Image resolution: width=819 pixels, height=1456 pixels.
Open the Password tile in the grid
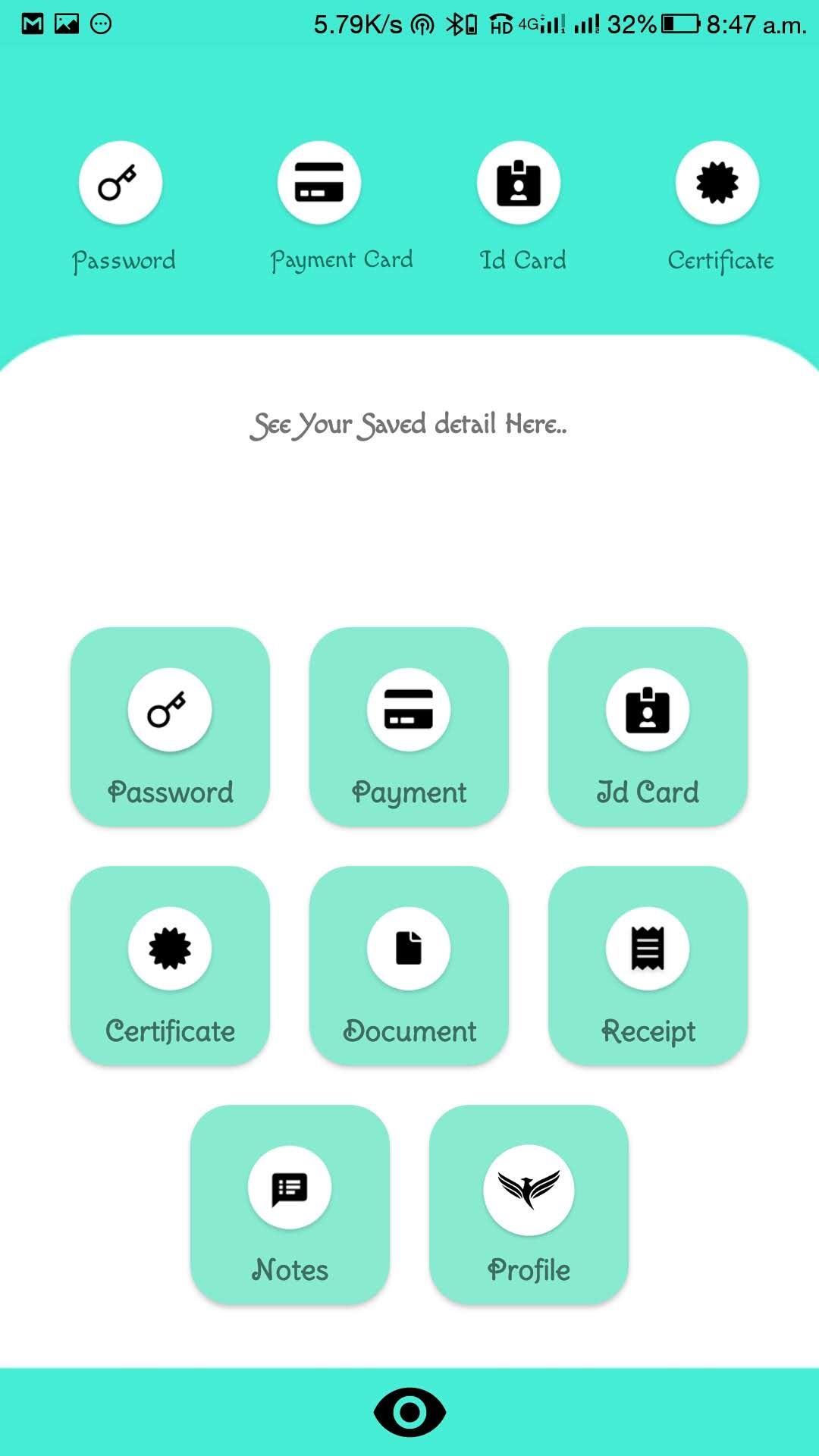click(x=170, y=726)
